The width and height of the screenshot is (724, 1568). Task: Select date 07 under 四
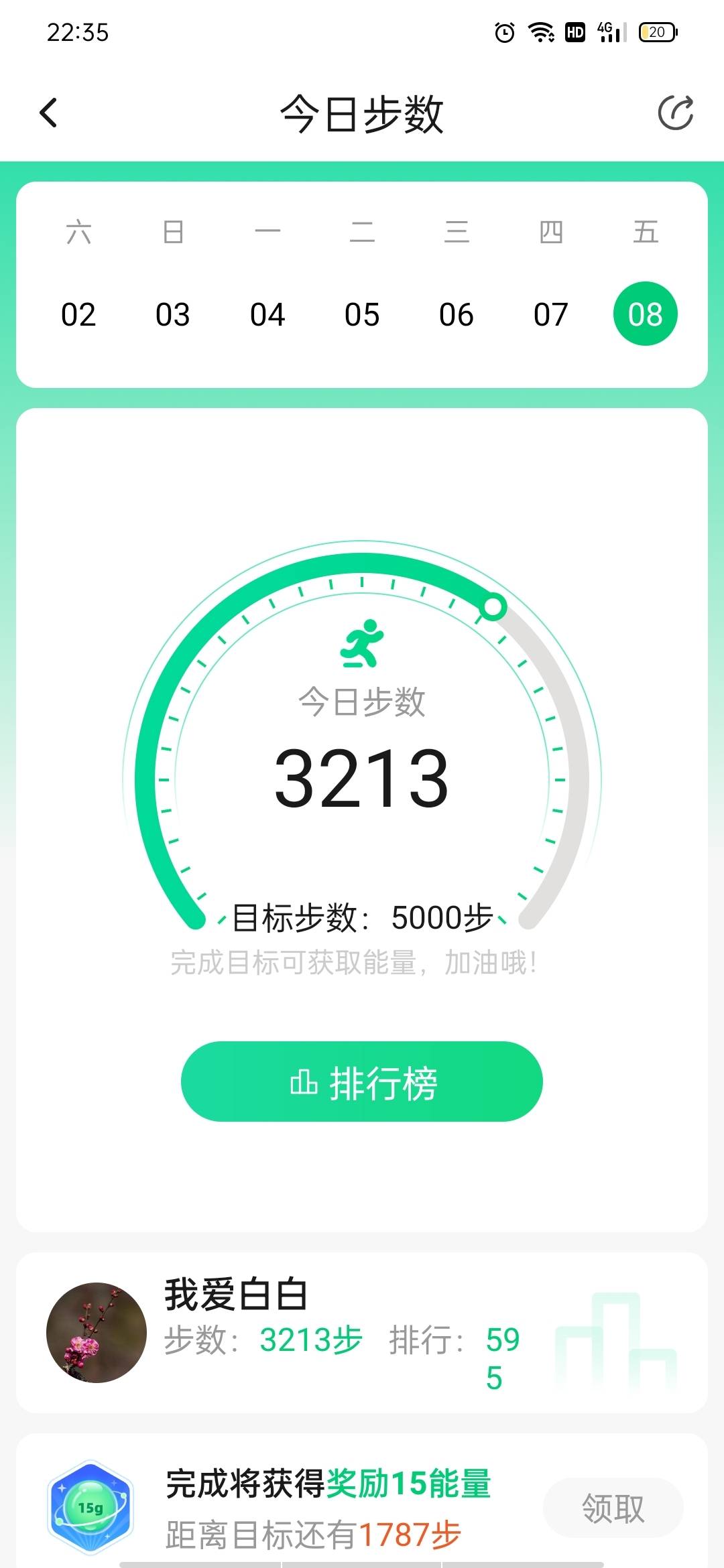point(550,315)
